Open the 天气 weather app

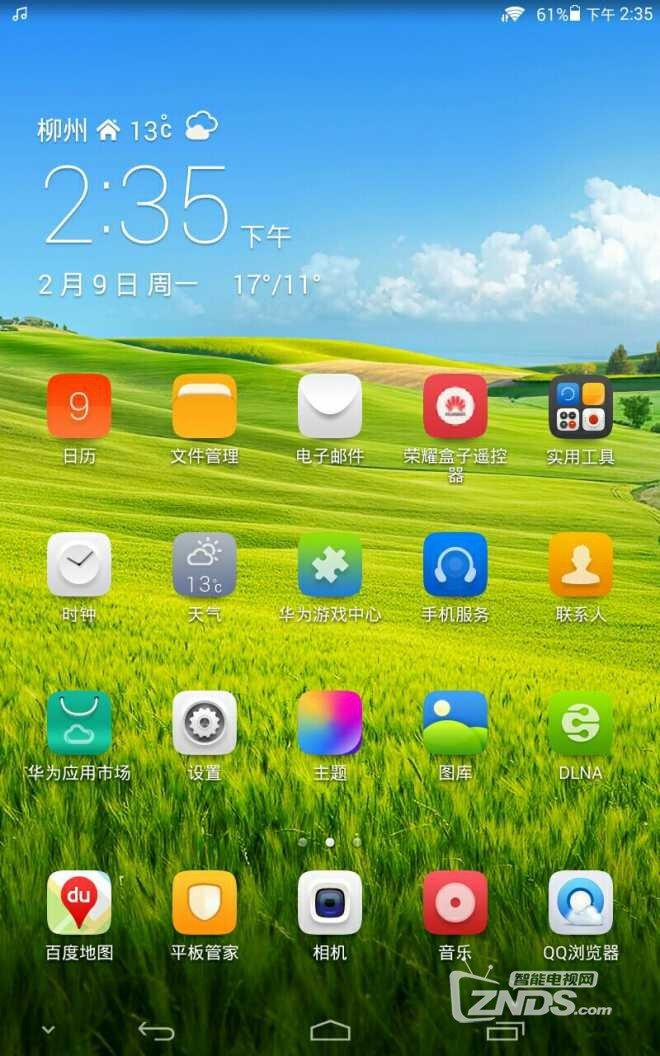[x=205, y=565]
